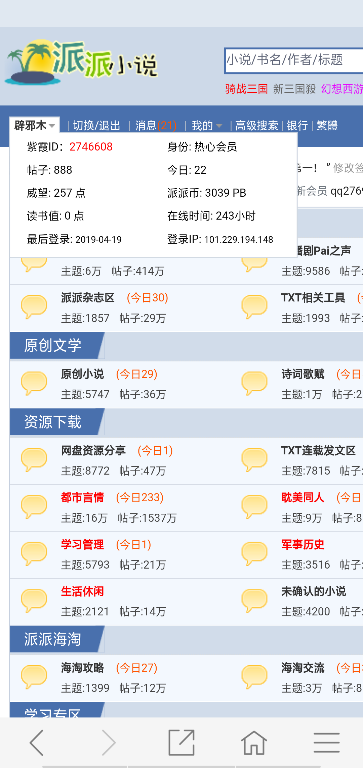363x768 pixels.
Task: Open the 未确认的小说 board
Action: pyautogui.click(x=314, y=592)
